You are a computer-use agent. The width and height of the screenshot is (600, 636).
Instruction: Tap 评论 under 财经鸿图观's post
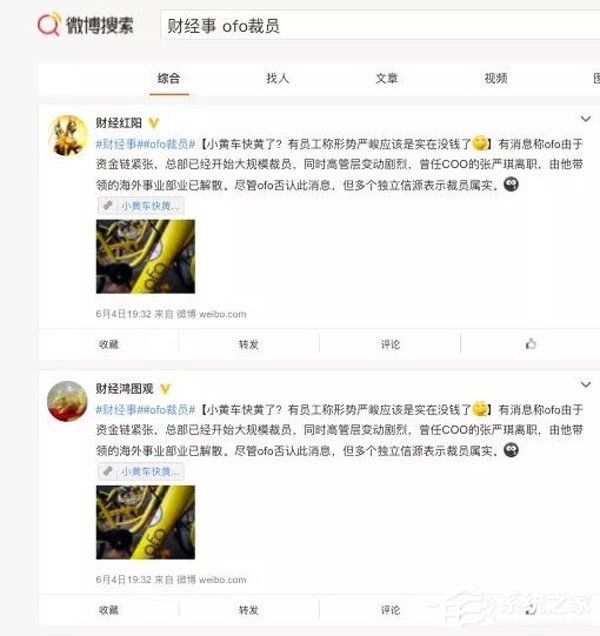[x=390, y=609]
